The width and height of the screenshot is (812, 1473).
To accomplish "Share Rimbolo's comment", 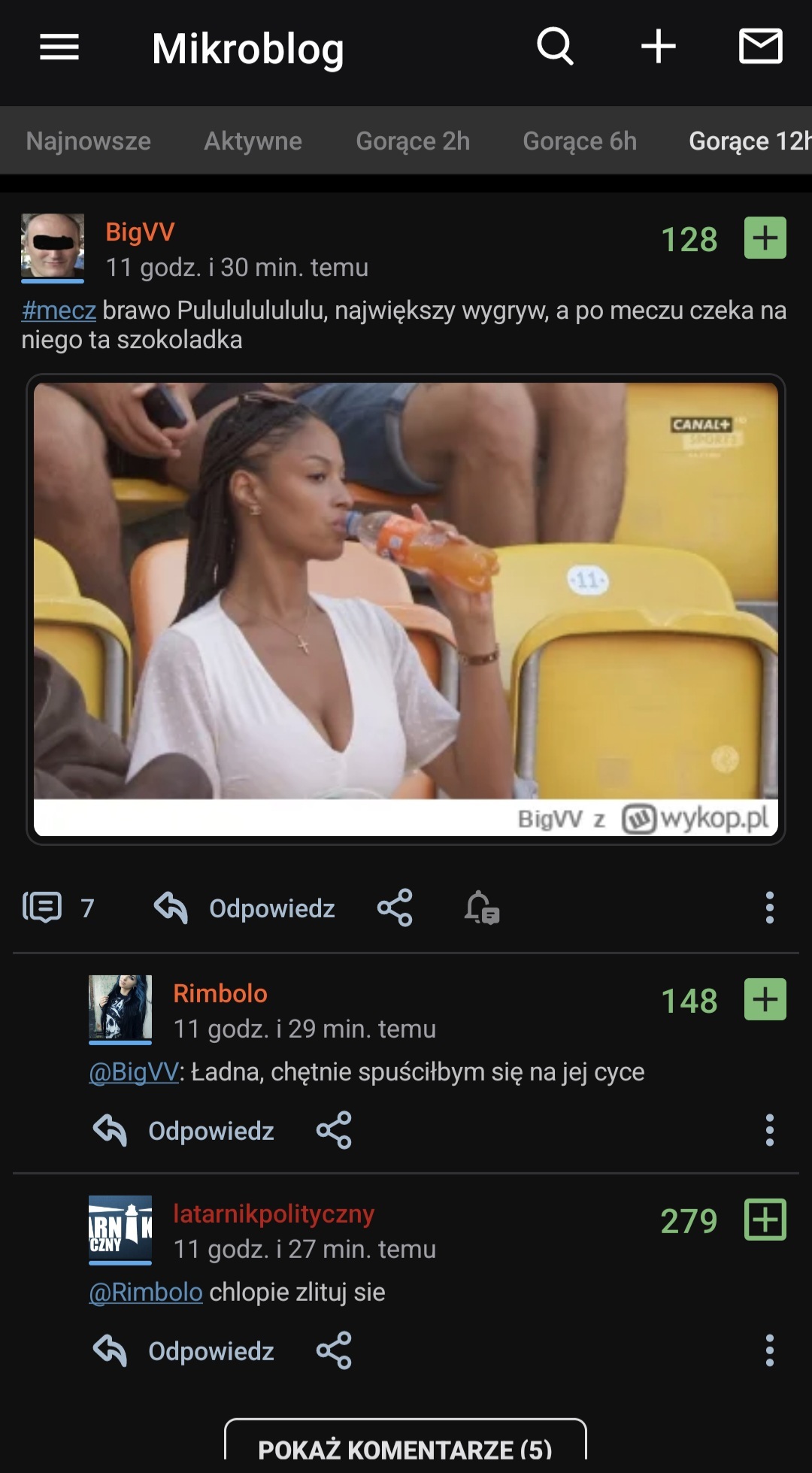I will coord(334,1130).
